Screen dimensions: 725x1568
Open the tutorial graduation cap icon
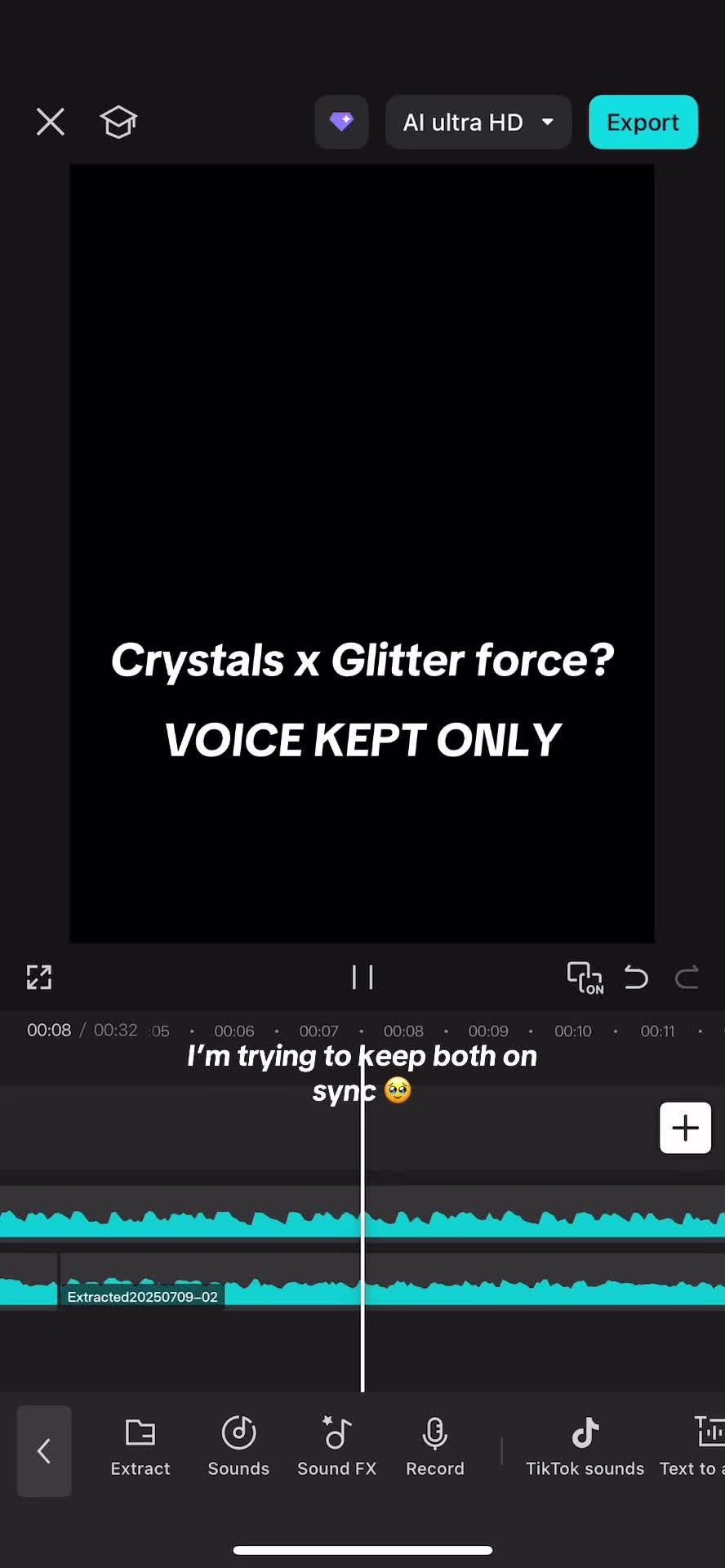click(118, 122)
